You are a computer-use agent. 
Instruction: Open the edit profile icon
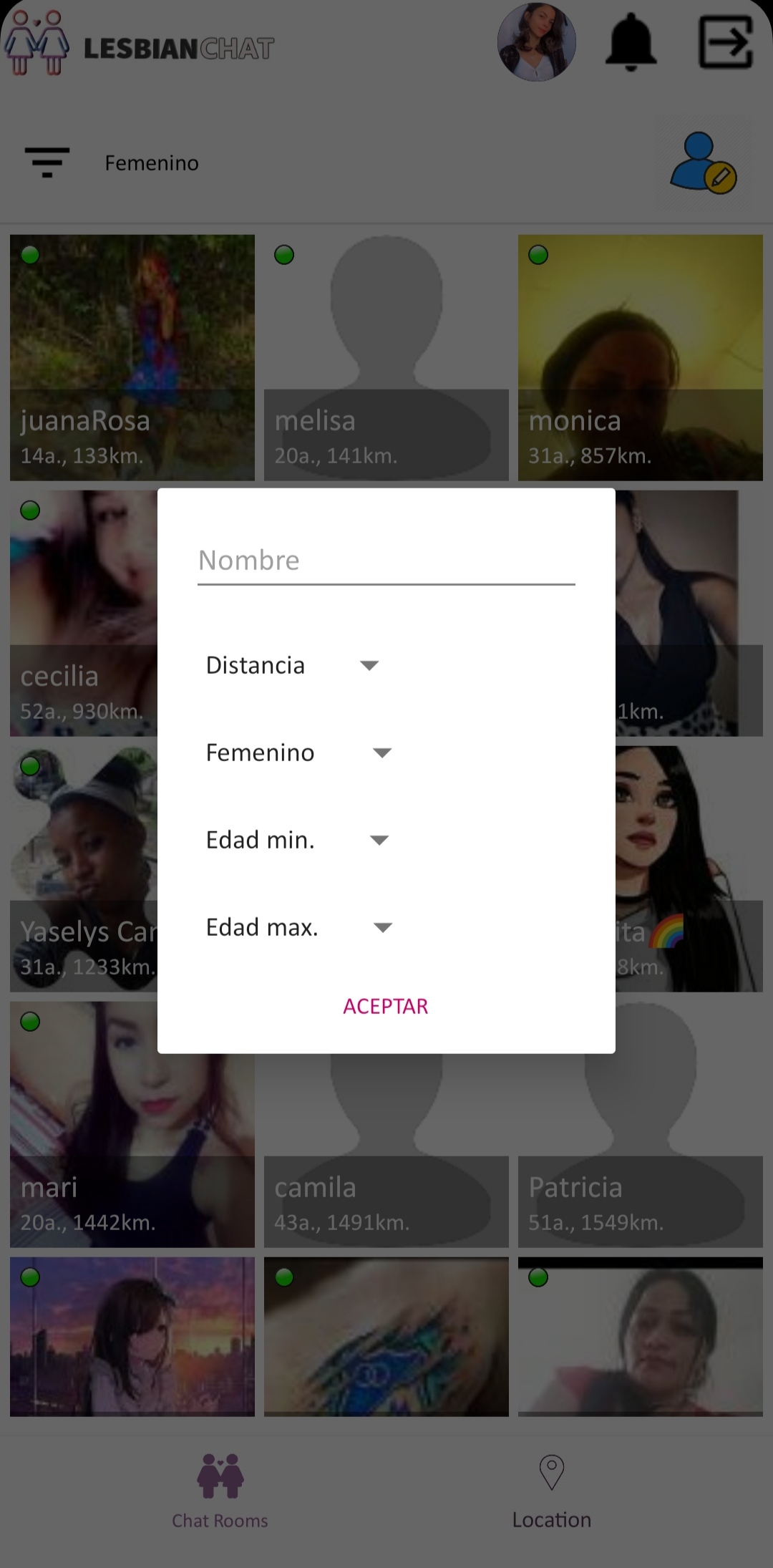[704, 163]
